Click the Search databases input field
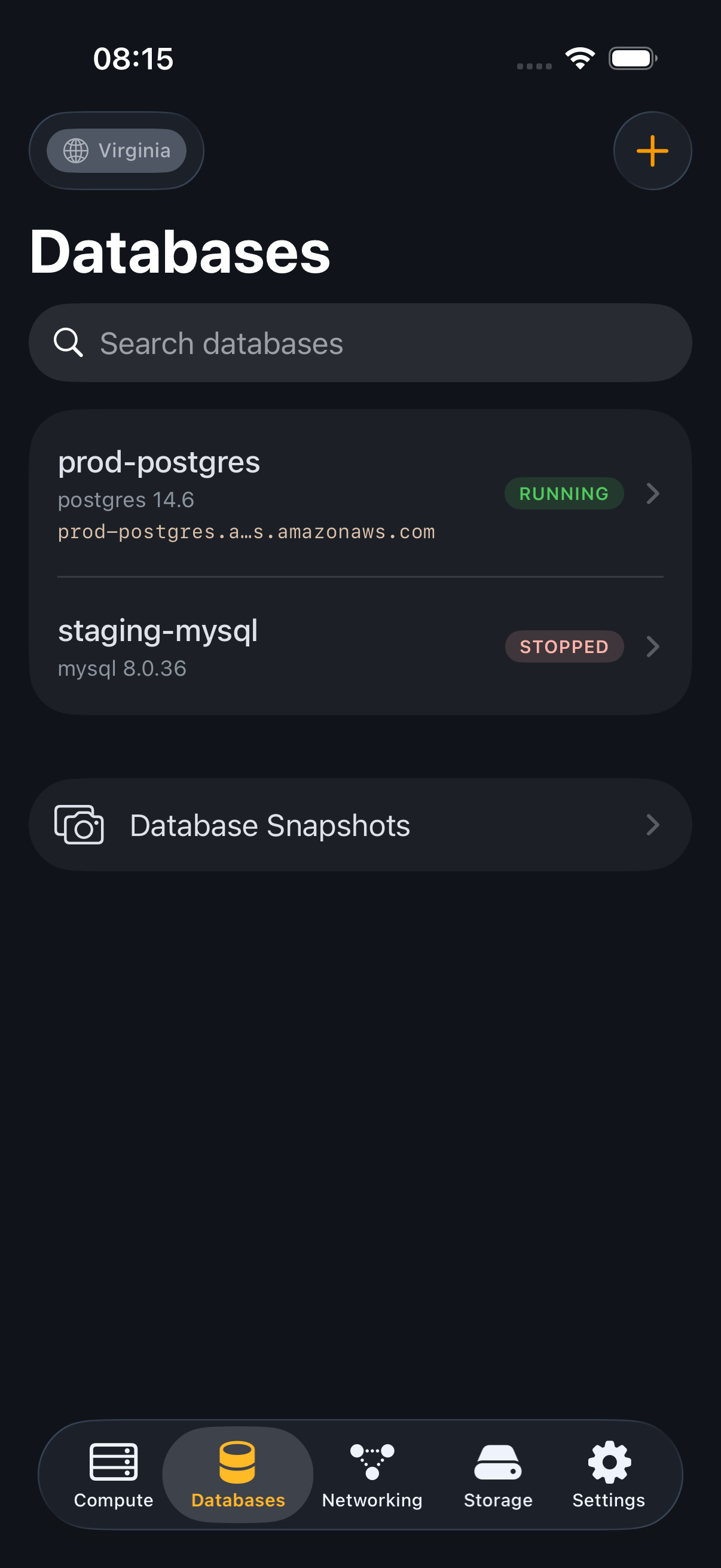Viewport: 721px width, 1568px height. tap(304, 342)
